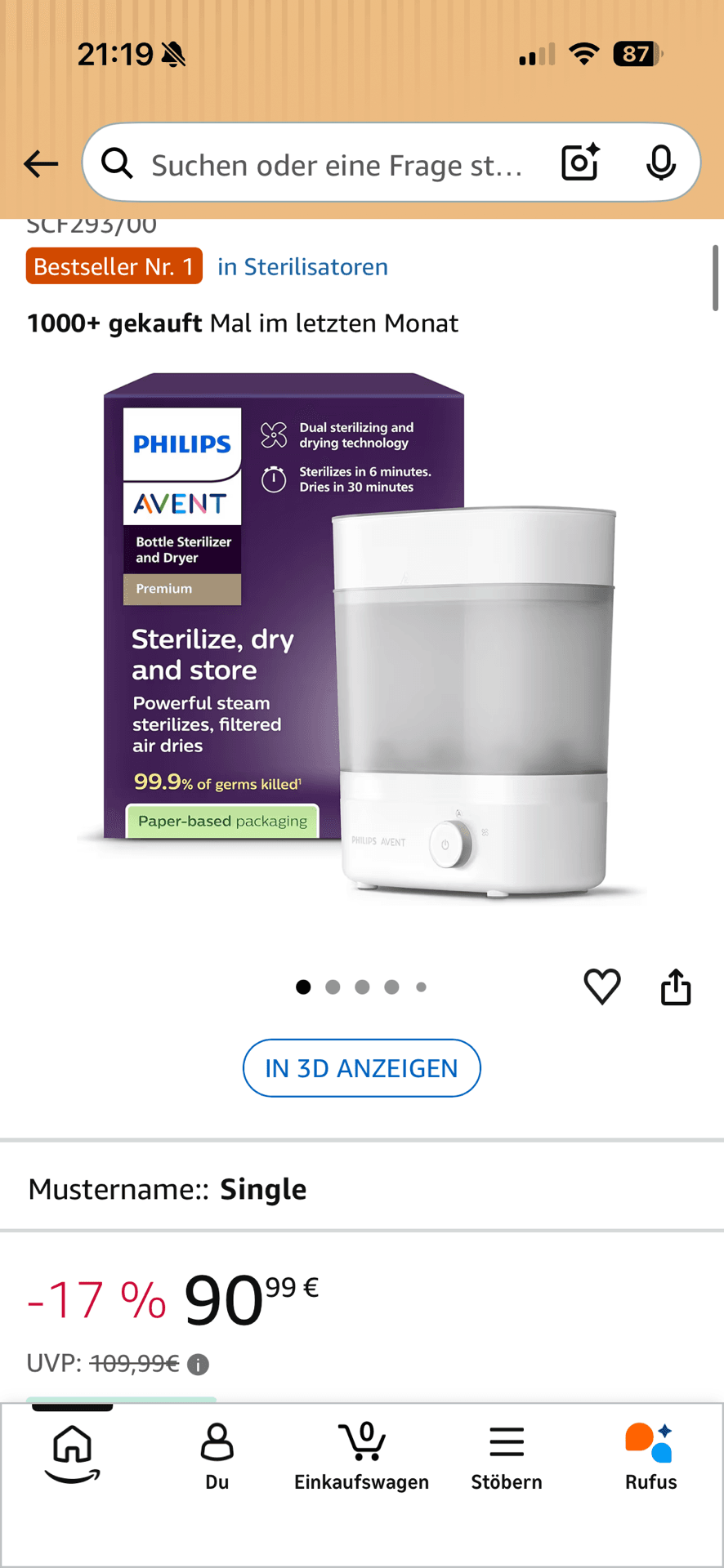Tap IN 3D ANZEIGEN button
The height and width of the screenshot is (1568, 724).
[x=362, y=1068]
